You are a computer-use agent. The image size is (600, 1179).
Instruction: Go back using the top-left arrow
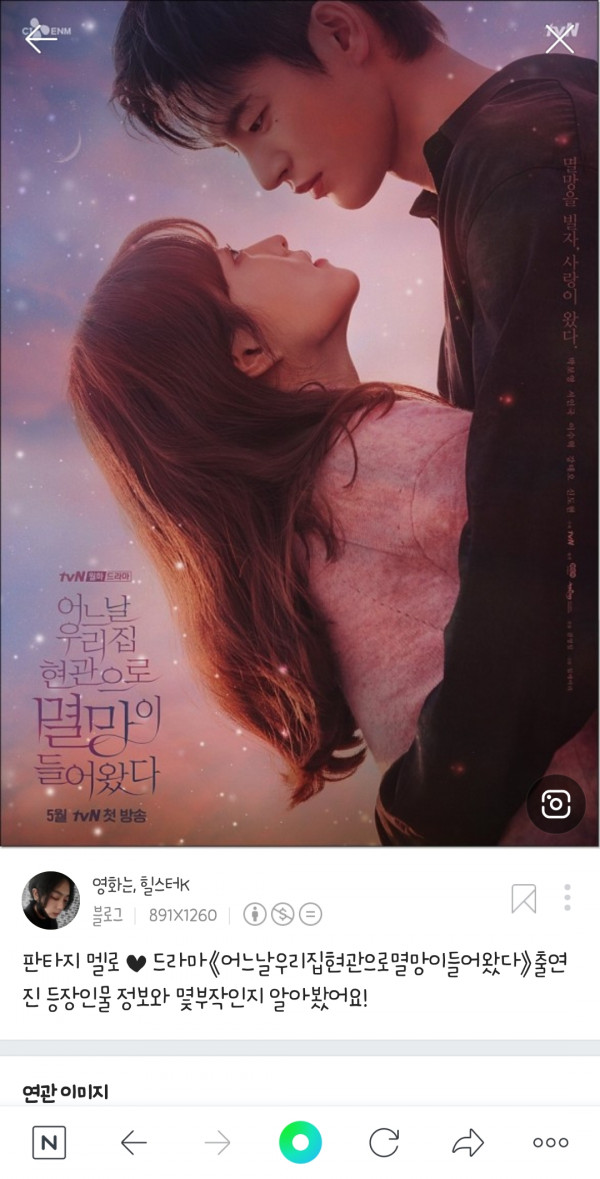tap(40, 40)
